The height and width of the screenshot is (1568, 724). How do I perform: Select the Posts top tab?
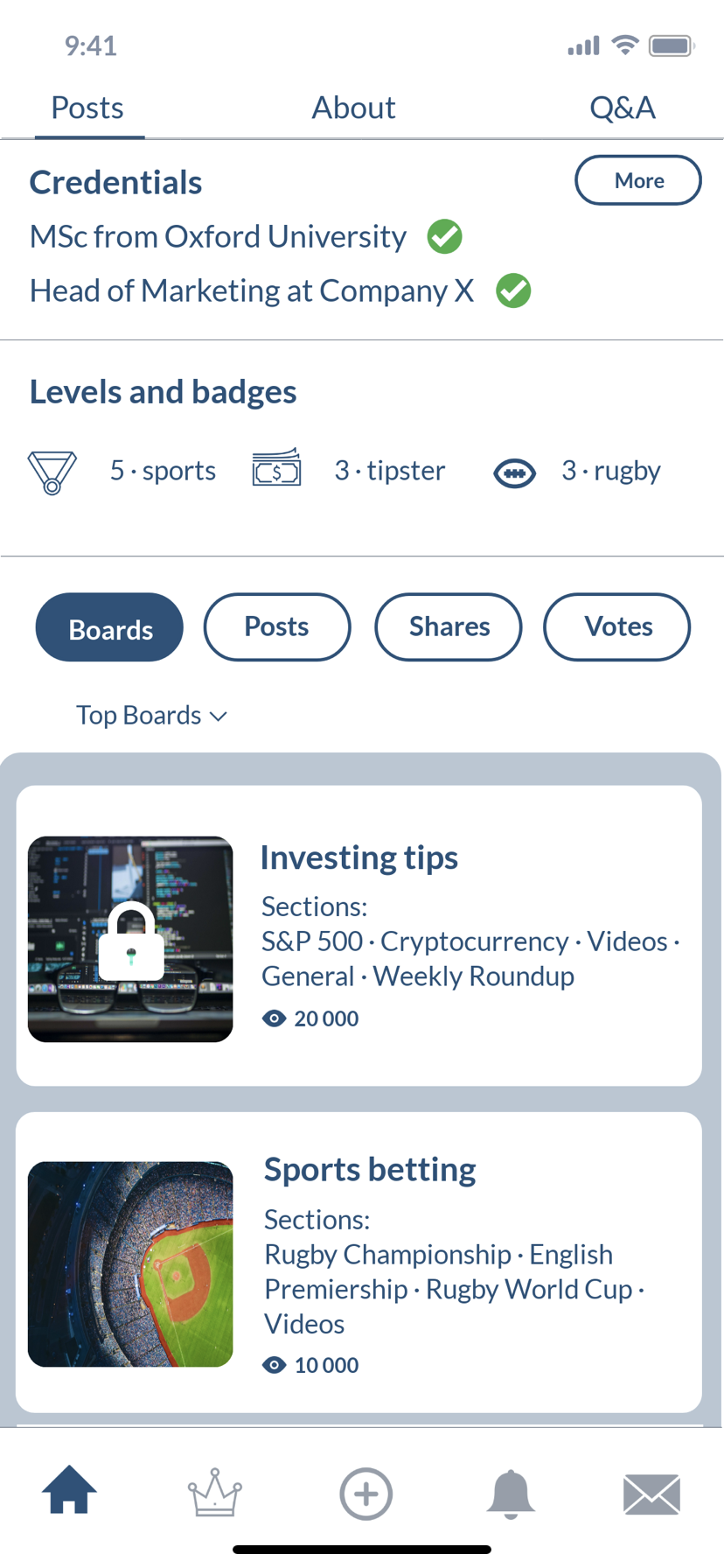click(87, 108)
